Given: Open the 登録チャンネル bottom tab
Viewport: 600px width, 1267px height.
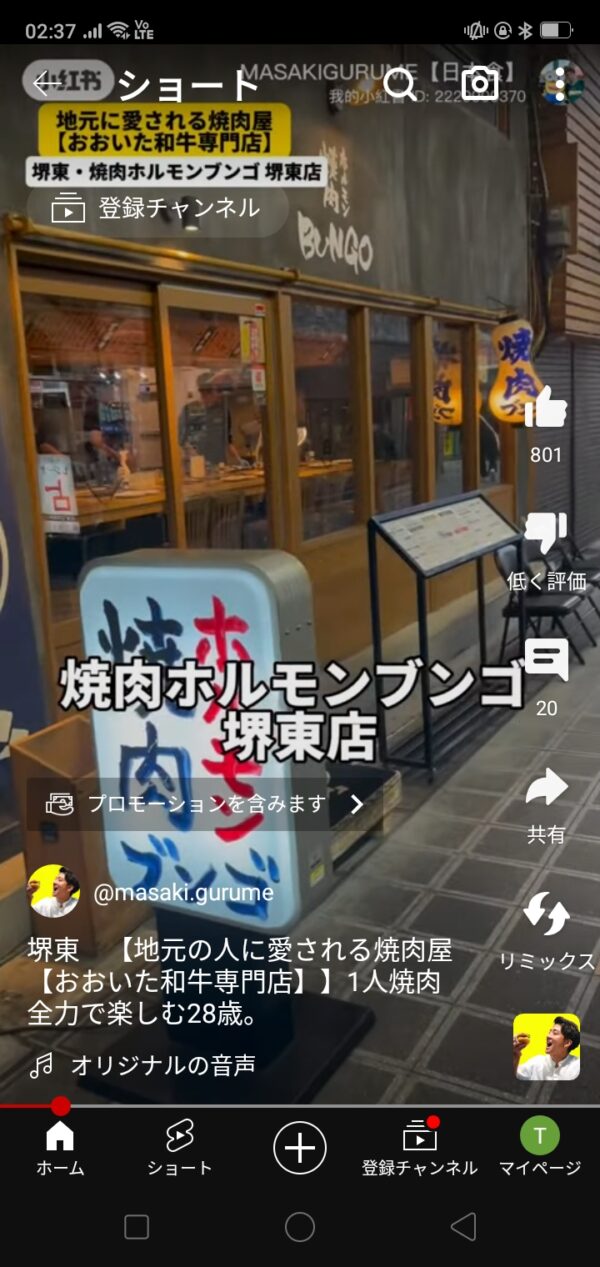Looking at the screenshot, I should tap(420, 1147).
